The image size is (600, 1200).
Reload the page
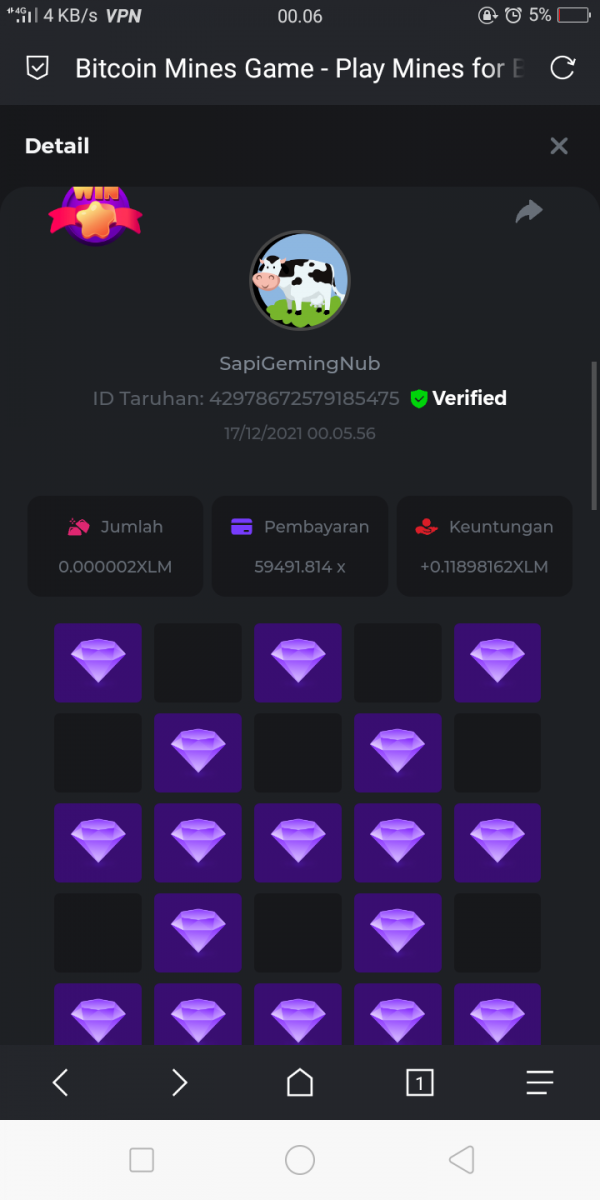[563, 68]
